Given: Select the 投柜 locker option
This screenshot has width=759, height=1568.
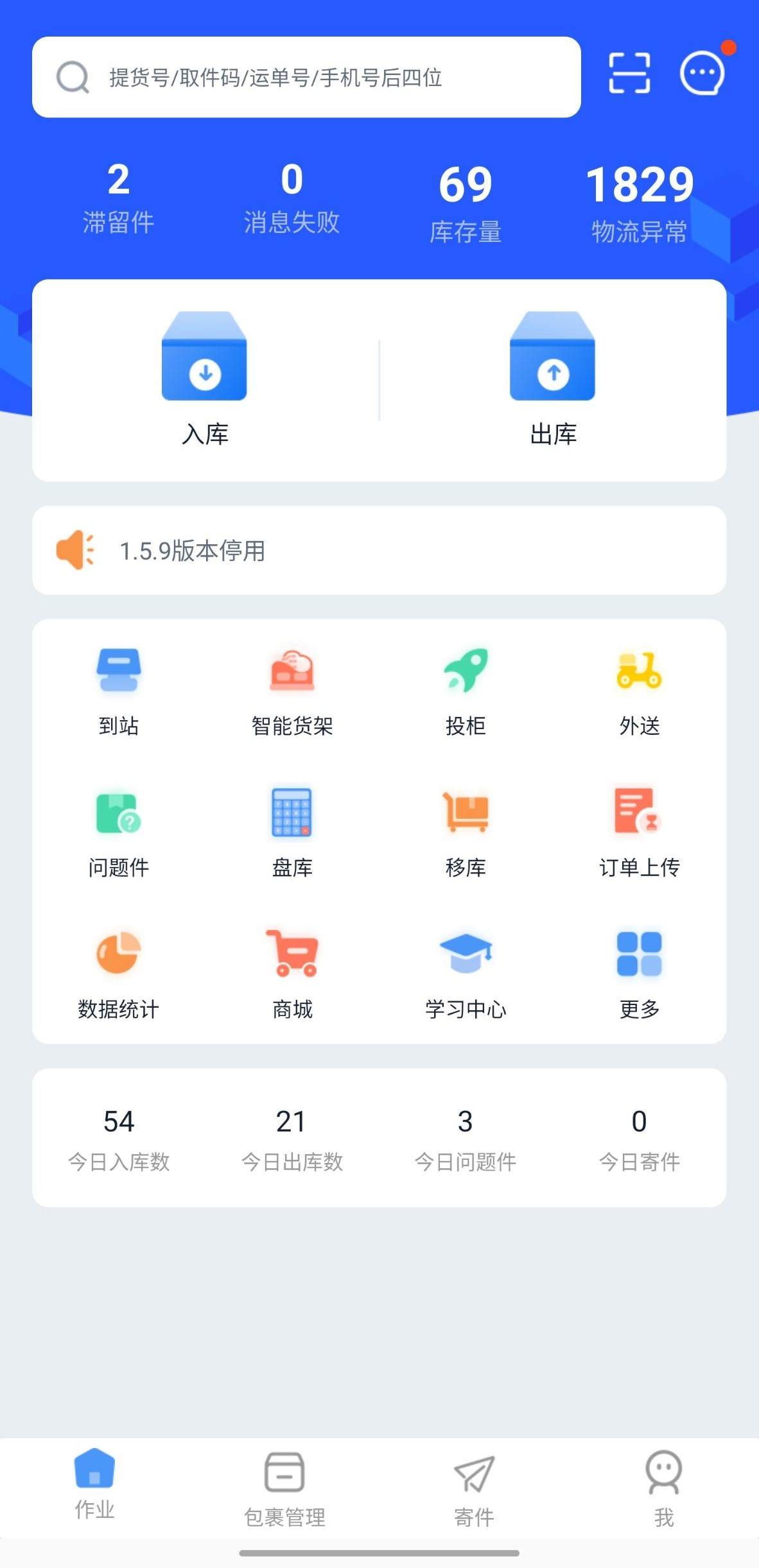Looking at the screenshot, I should 466,690.
